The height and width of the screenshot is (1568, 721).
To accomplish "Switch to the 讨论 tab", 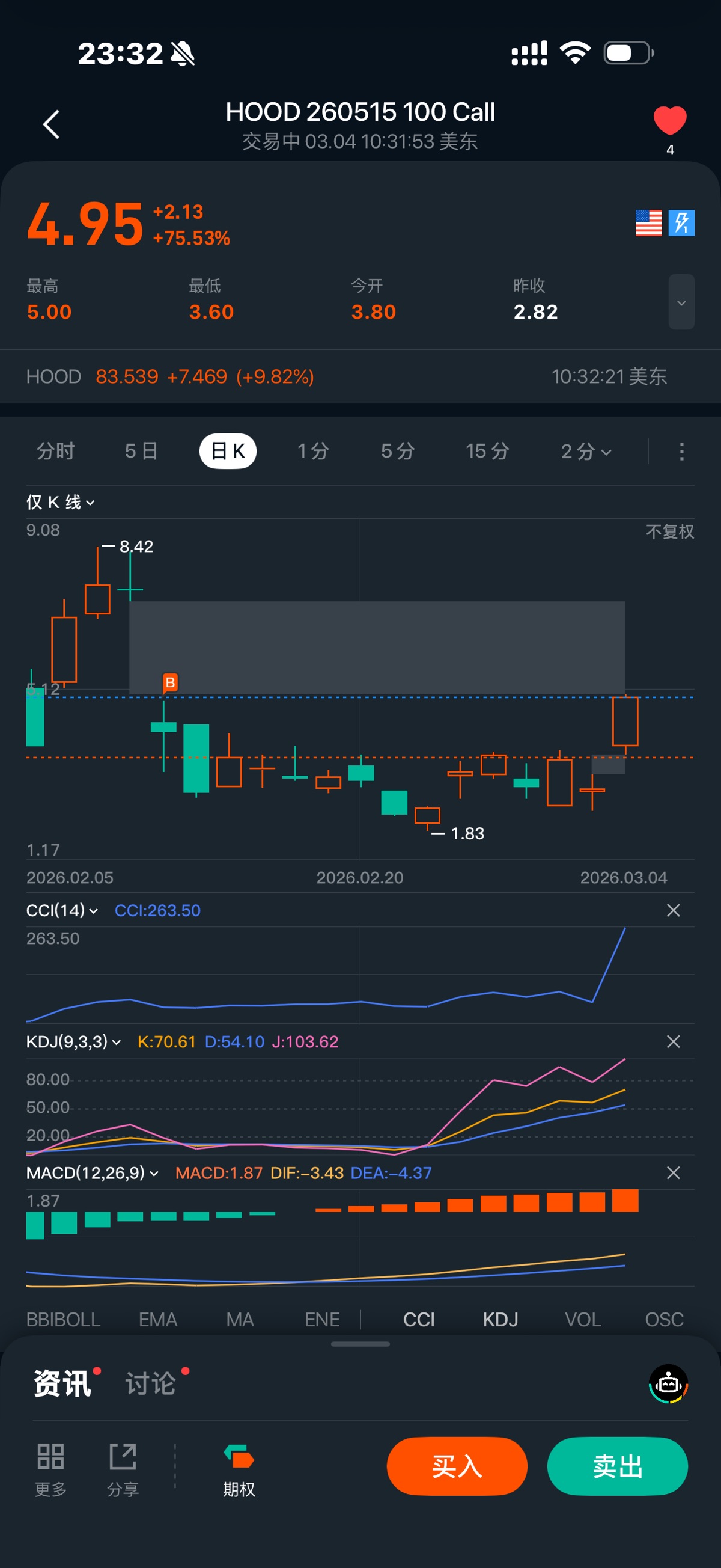I will (150, 1383).
